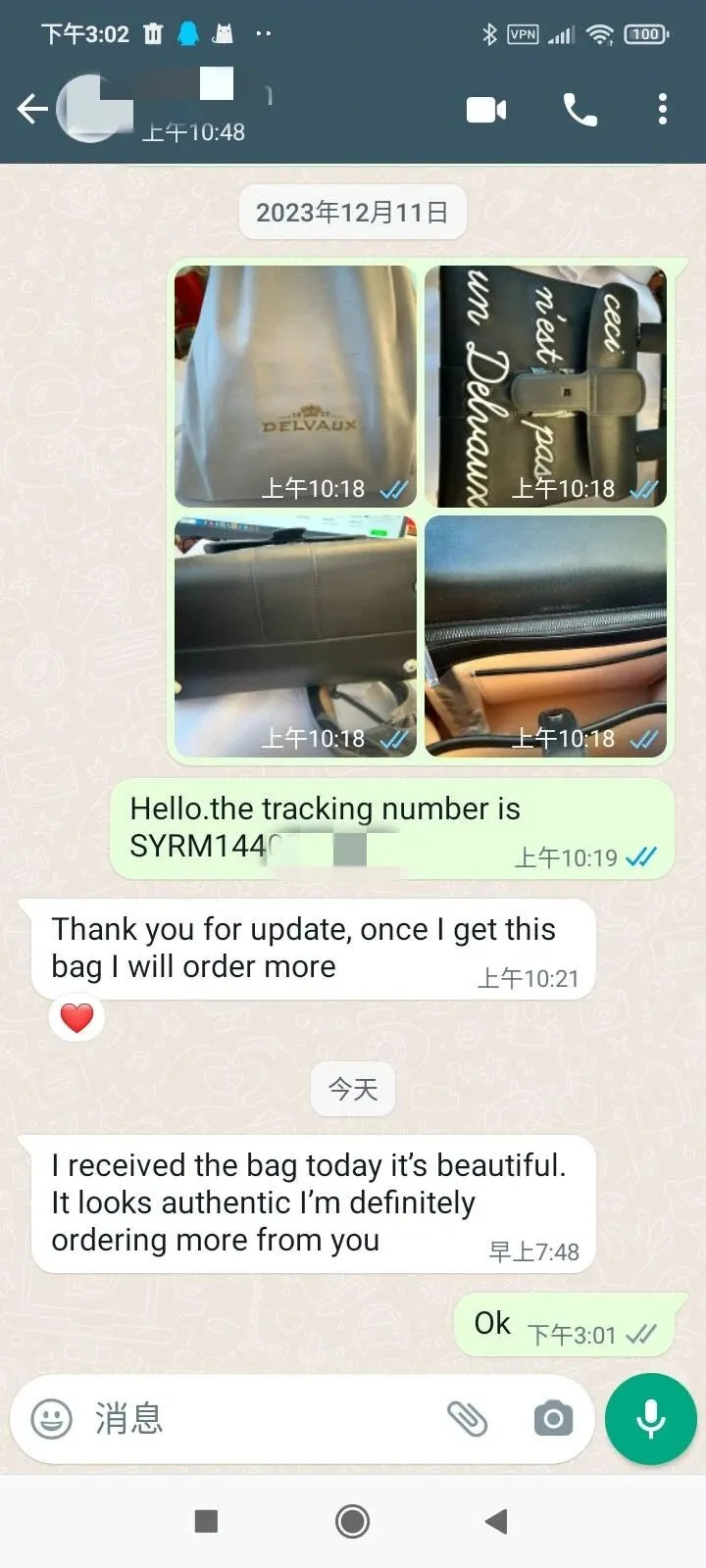706x1568 pixels.
Task: Start a video call
Action: point(486,110)
